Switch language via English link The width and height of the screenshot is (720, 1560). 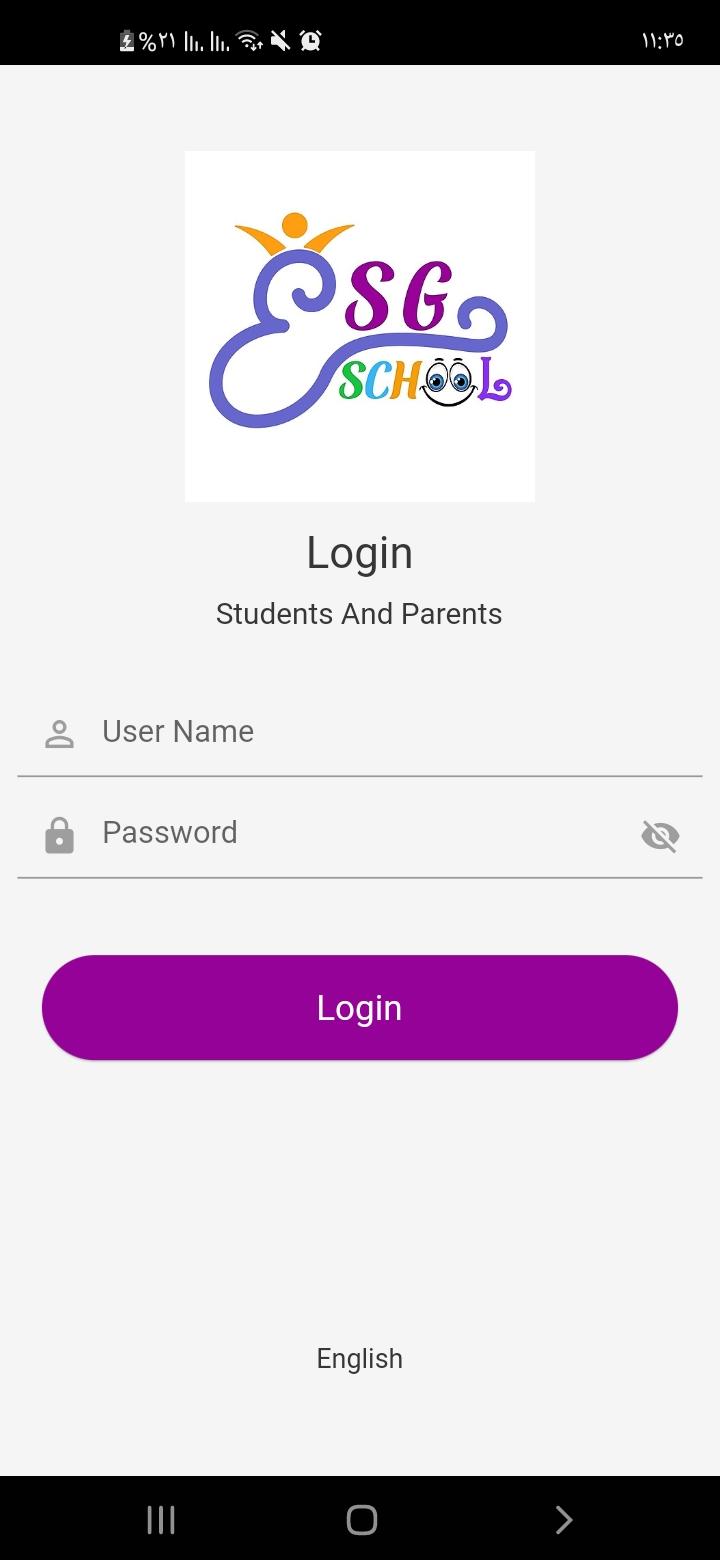click(x=360, y=1358)
